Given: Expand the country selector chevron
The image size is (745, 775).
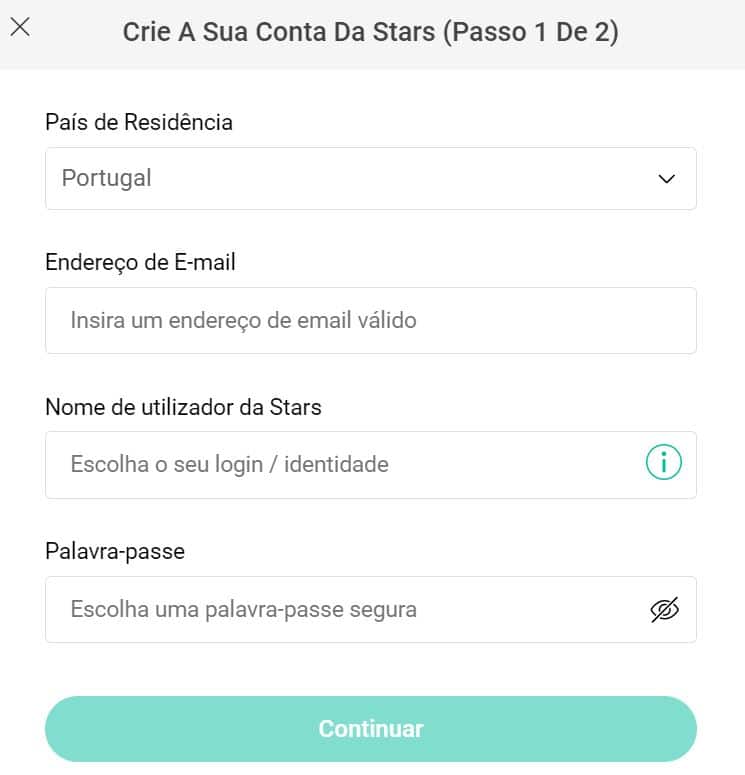Looking at the screenshot, I should pyautogui.click(x=665, y=179).
